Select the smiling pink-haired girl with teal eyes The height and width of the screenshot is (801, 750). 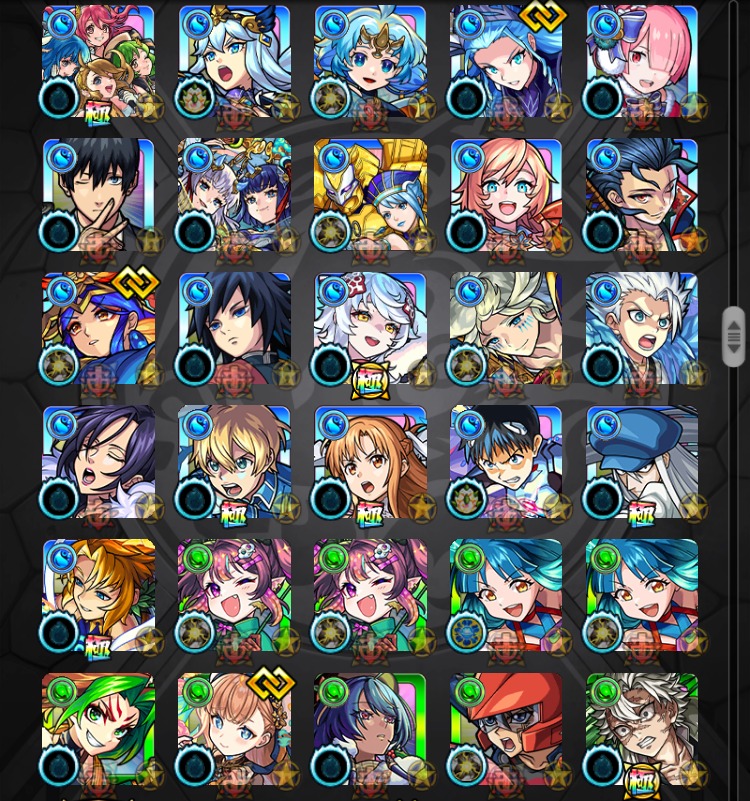pyautogui.click(x=506, y=195)
